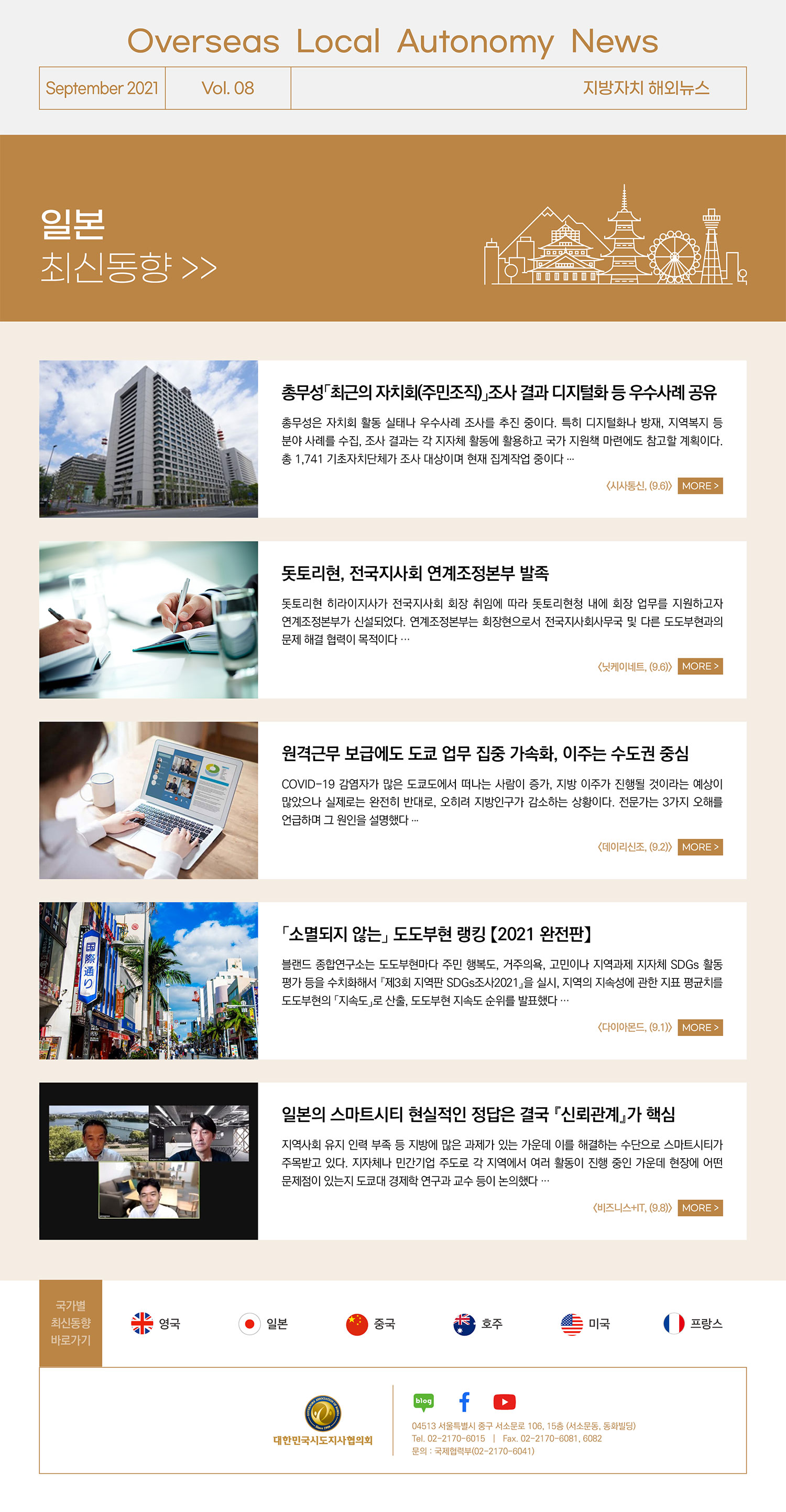Open the 일본 최신동향 banner link

coord(128,246)
